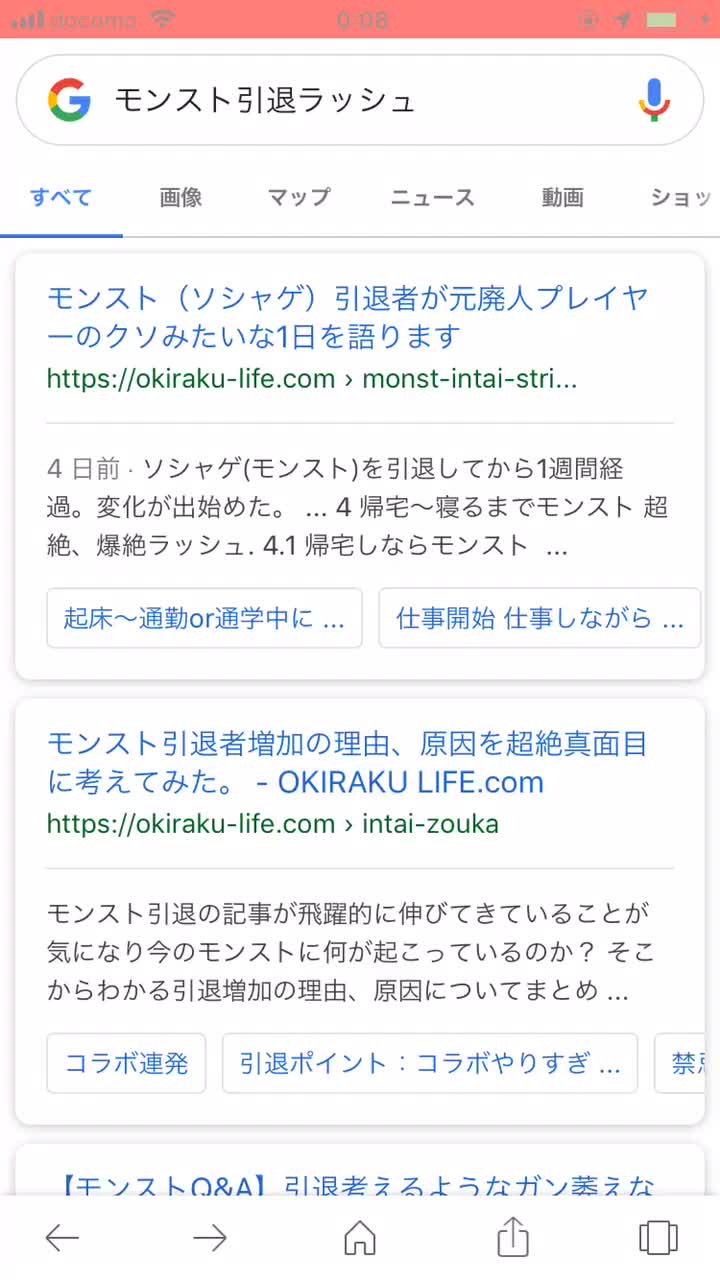This screenshot has height=1280, width=720.
Task: Go forward with the browser forward arrow
Action: pos(210,1238)
